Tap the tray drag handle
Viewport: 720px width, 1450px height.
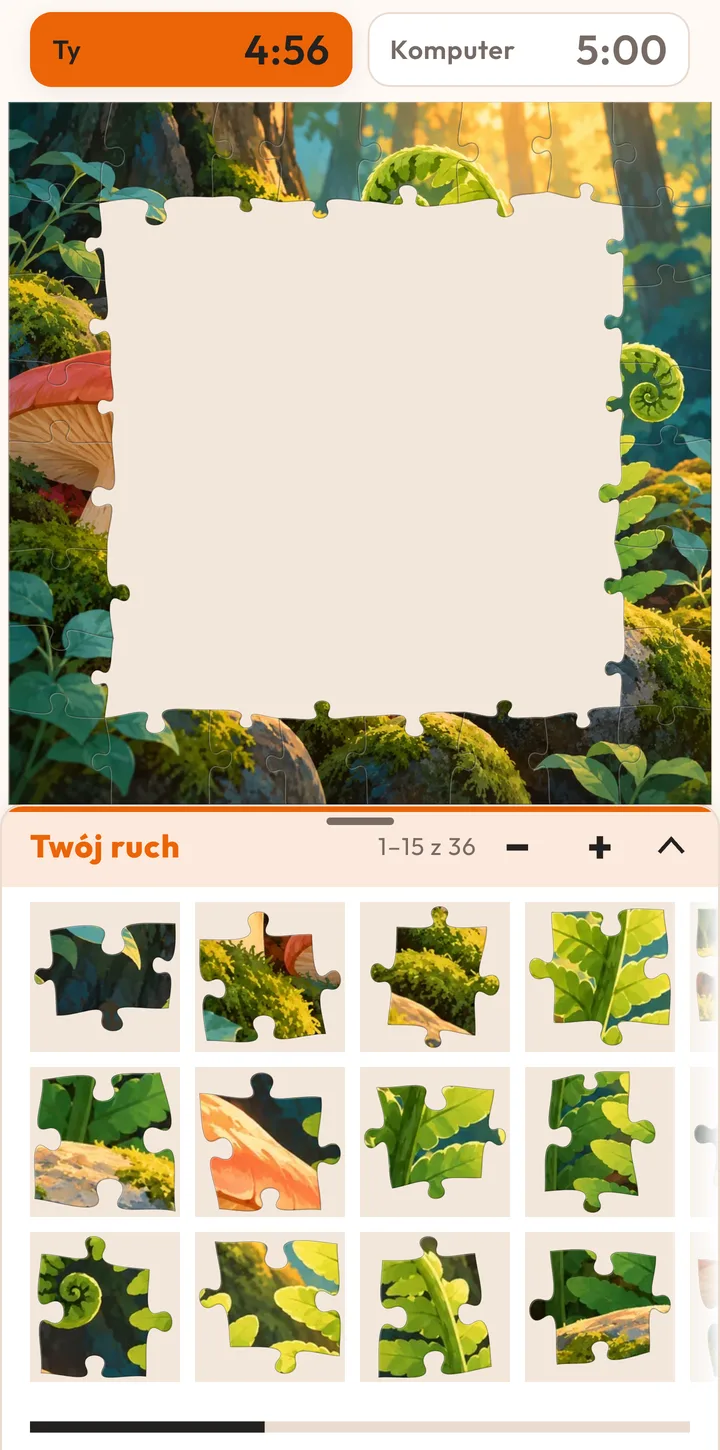[360, 821]
